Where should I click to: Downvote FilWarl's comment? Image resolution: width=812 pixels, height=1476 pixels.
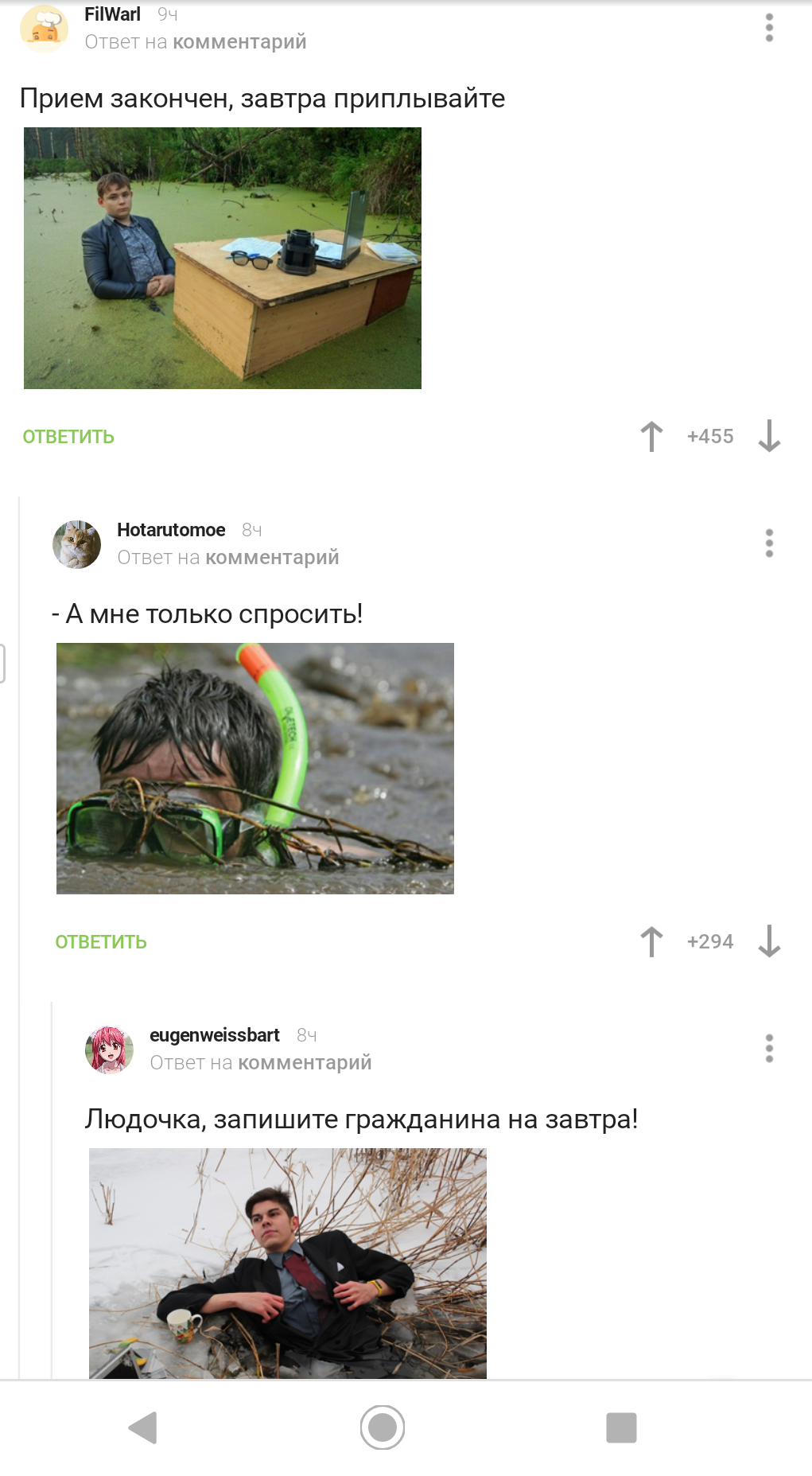tap(769, 436)
